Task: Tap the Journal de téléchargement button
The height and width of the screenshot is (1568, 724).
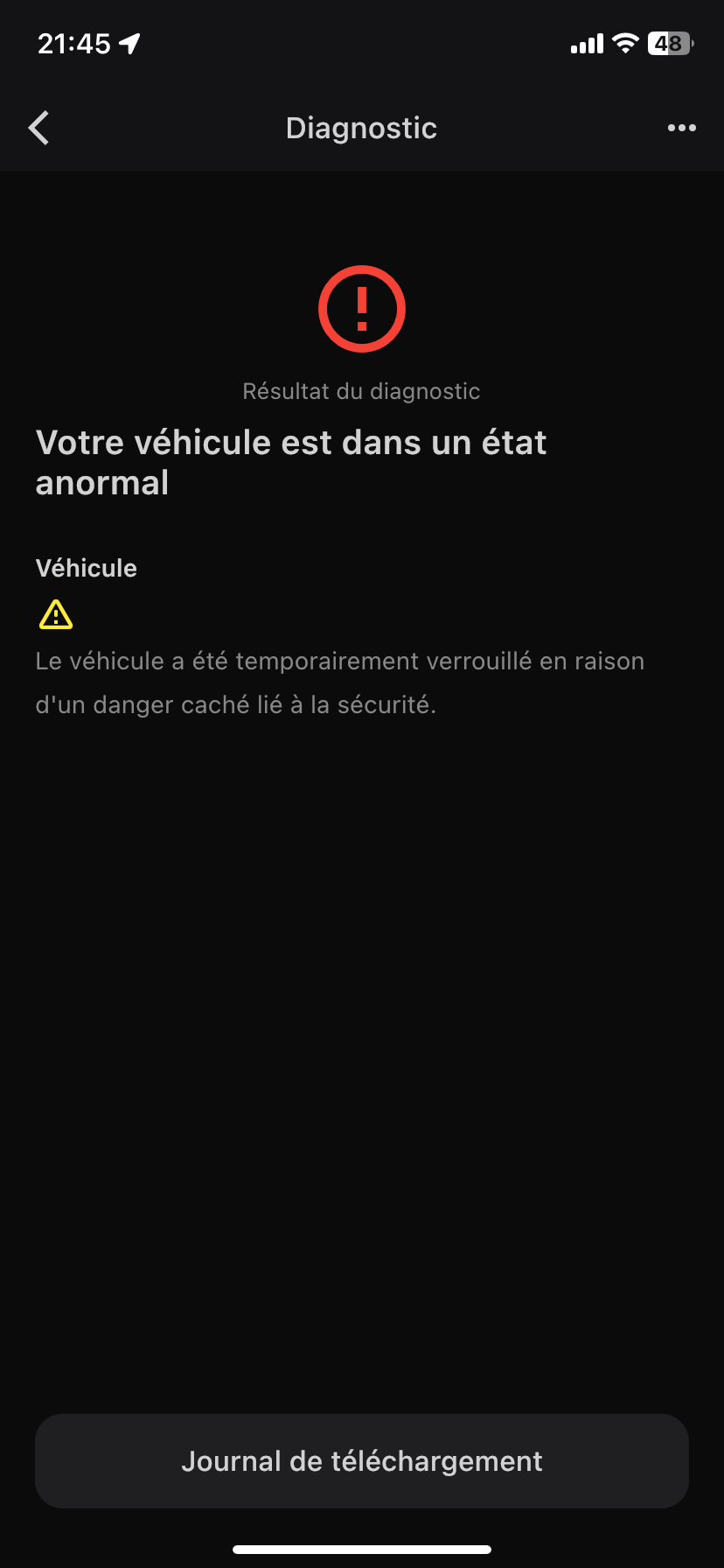Action: pyautogui.click(x=362, y=1461)
